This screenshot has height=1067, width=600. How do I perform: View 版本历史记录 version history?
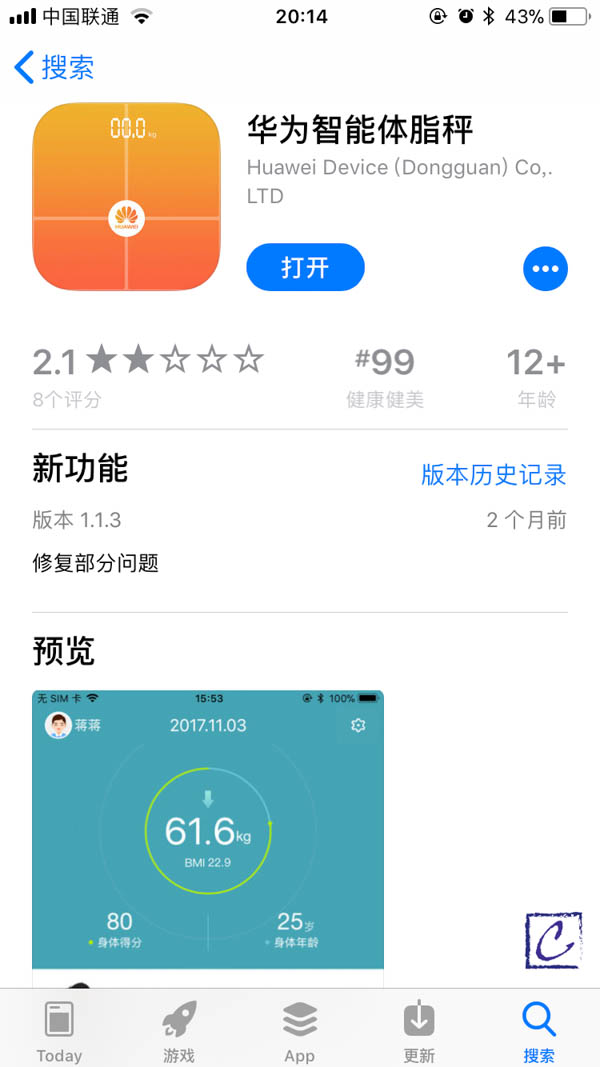[493, 475]
